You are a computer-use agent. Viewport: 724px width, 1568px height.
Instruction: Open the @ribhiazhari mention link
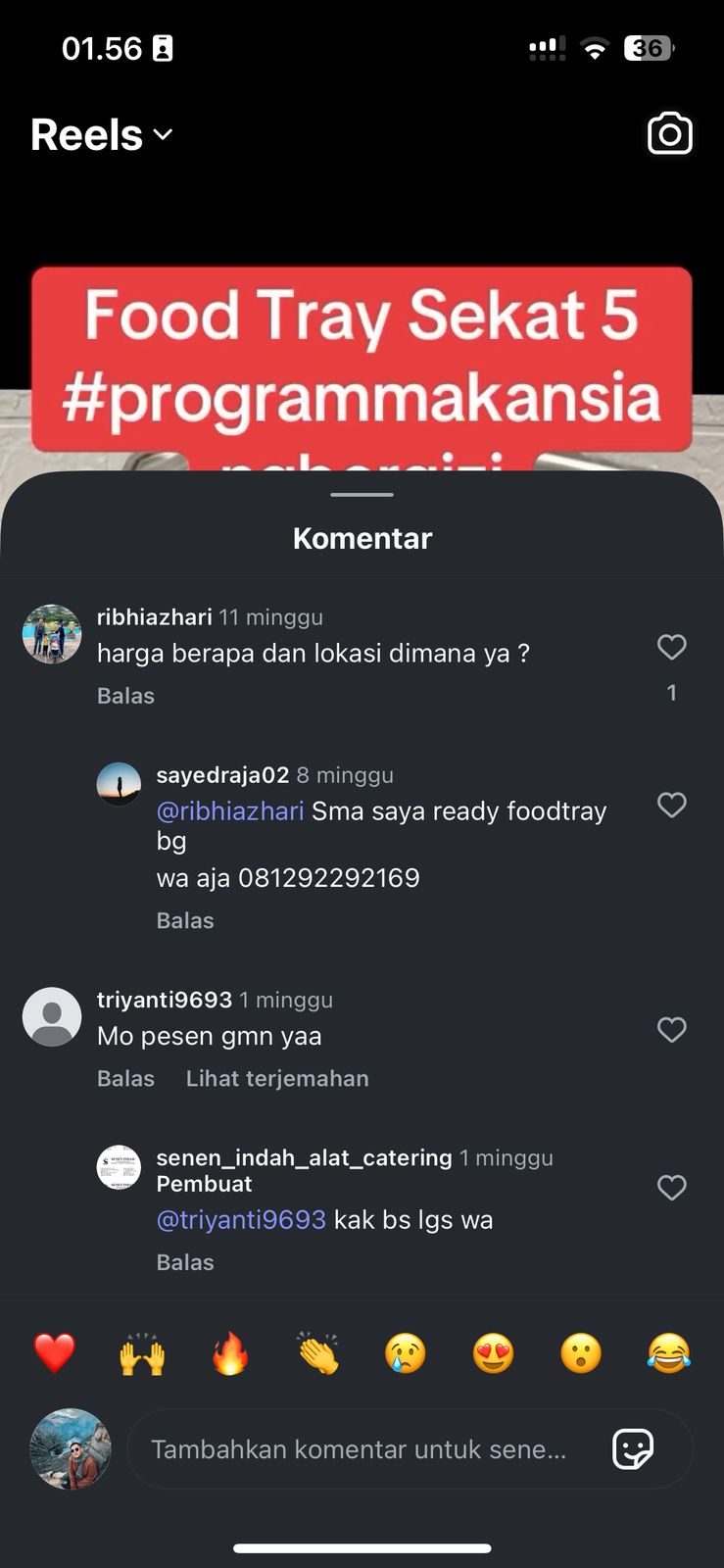point(230,811)
